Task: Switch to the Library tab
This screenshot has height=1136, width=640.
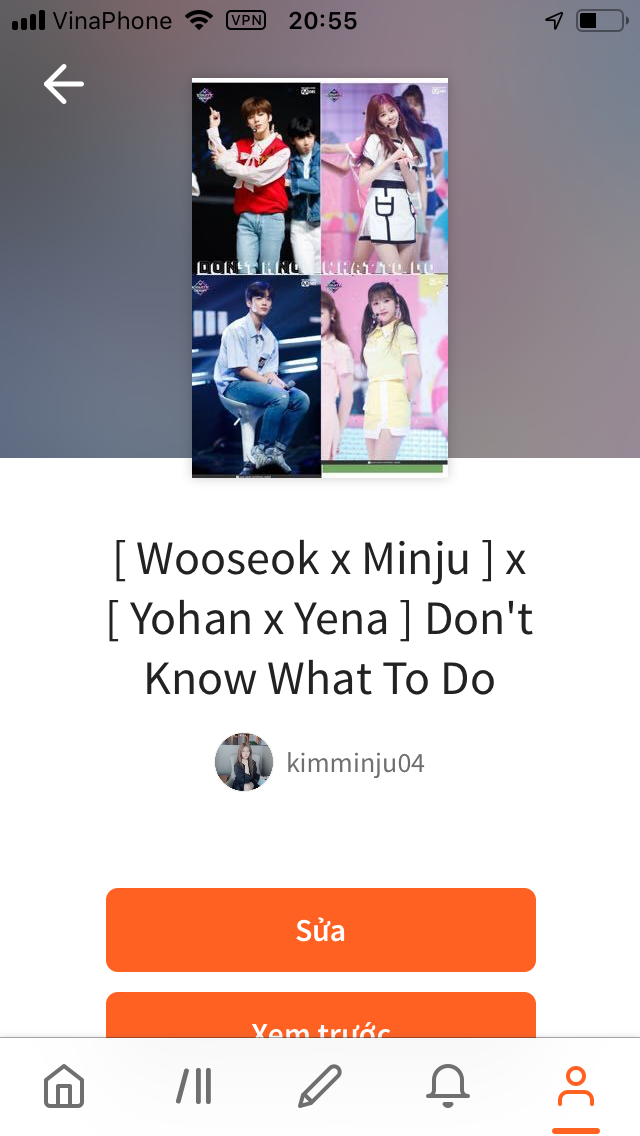Action: (193, 1086)
